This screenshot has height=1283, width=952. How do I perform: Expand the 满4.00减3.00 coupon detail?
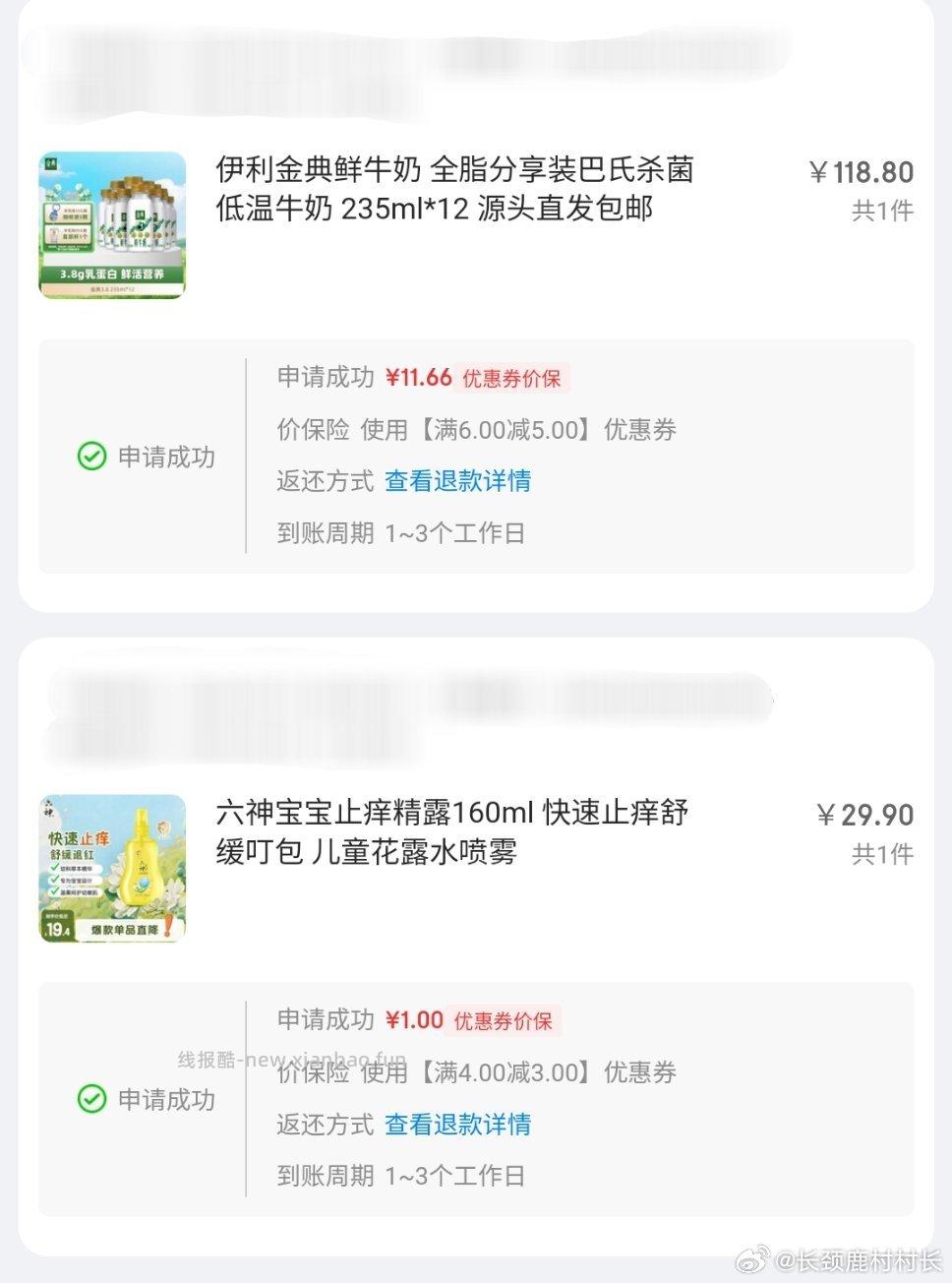[477, 1073]
